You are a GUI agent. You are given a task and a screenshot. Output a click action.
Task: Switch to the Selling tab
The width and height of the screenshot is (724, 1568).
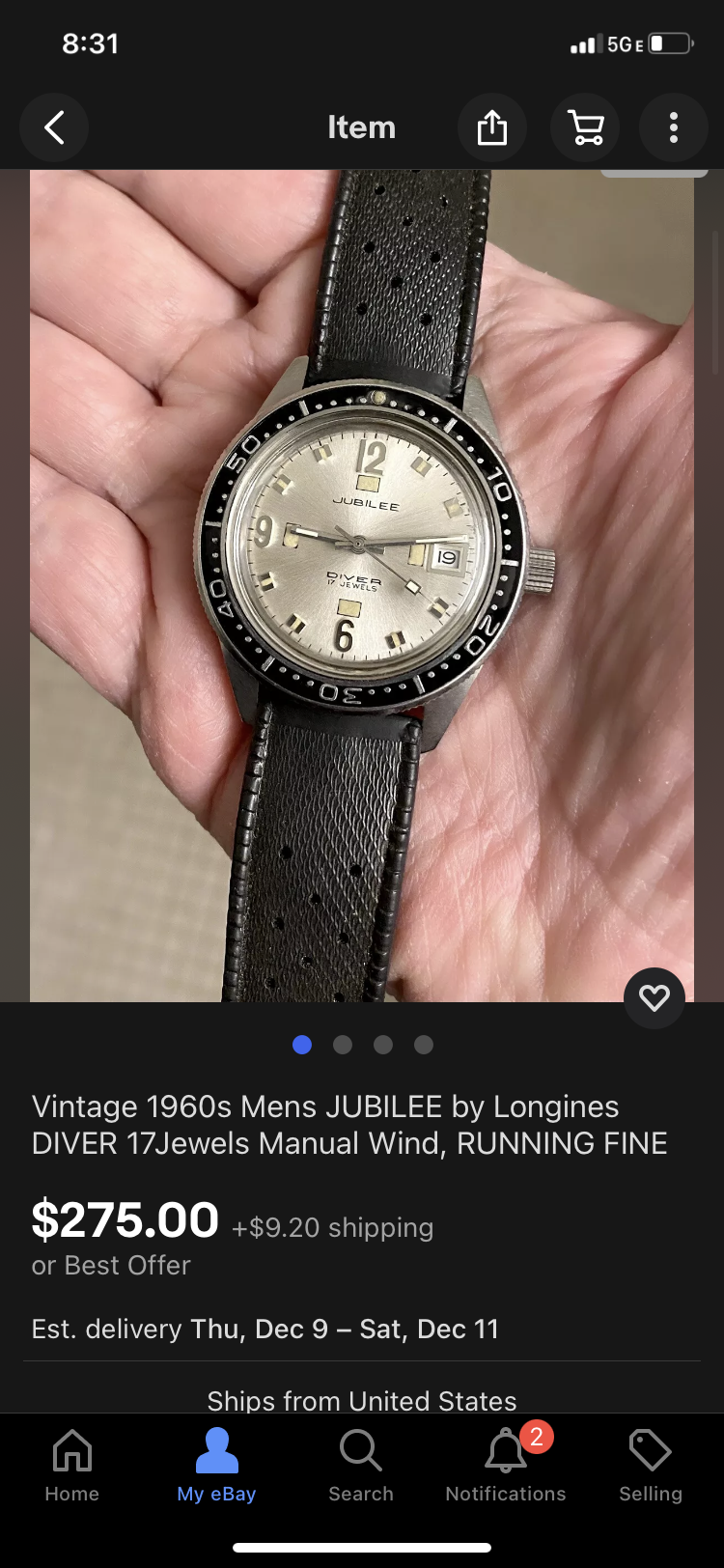click(651, 1466)
